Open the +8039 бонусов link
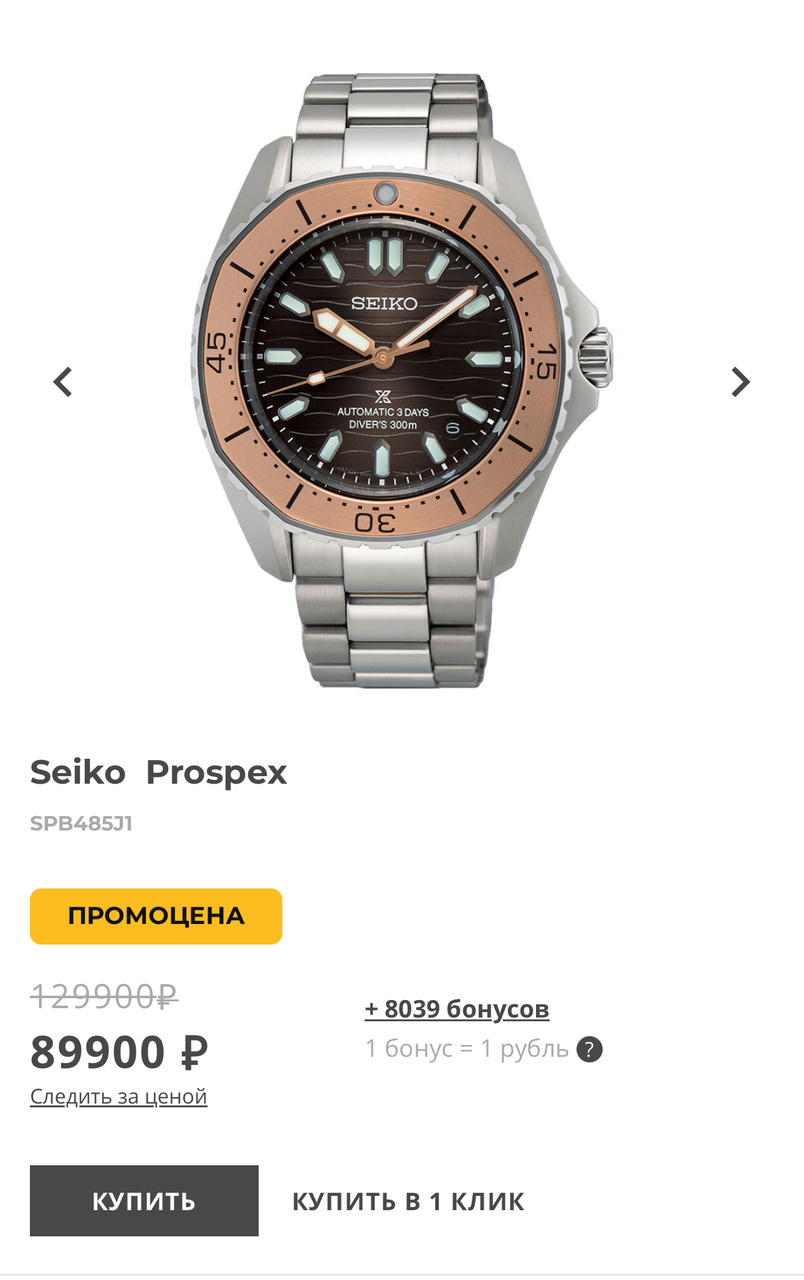The height and width of the screenshot is (1280, 804). pos(457,1009)
